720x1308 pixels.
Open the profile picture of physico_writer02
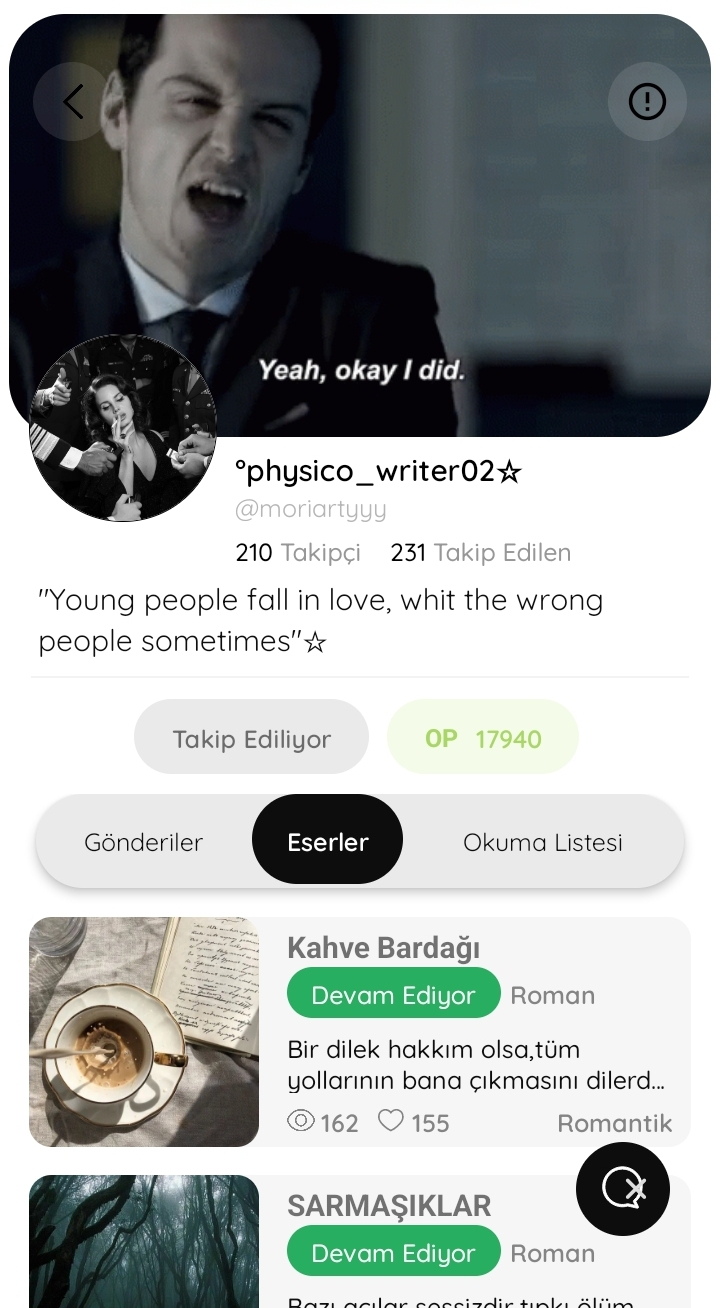click(123, 428)
